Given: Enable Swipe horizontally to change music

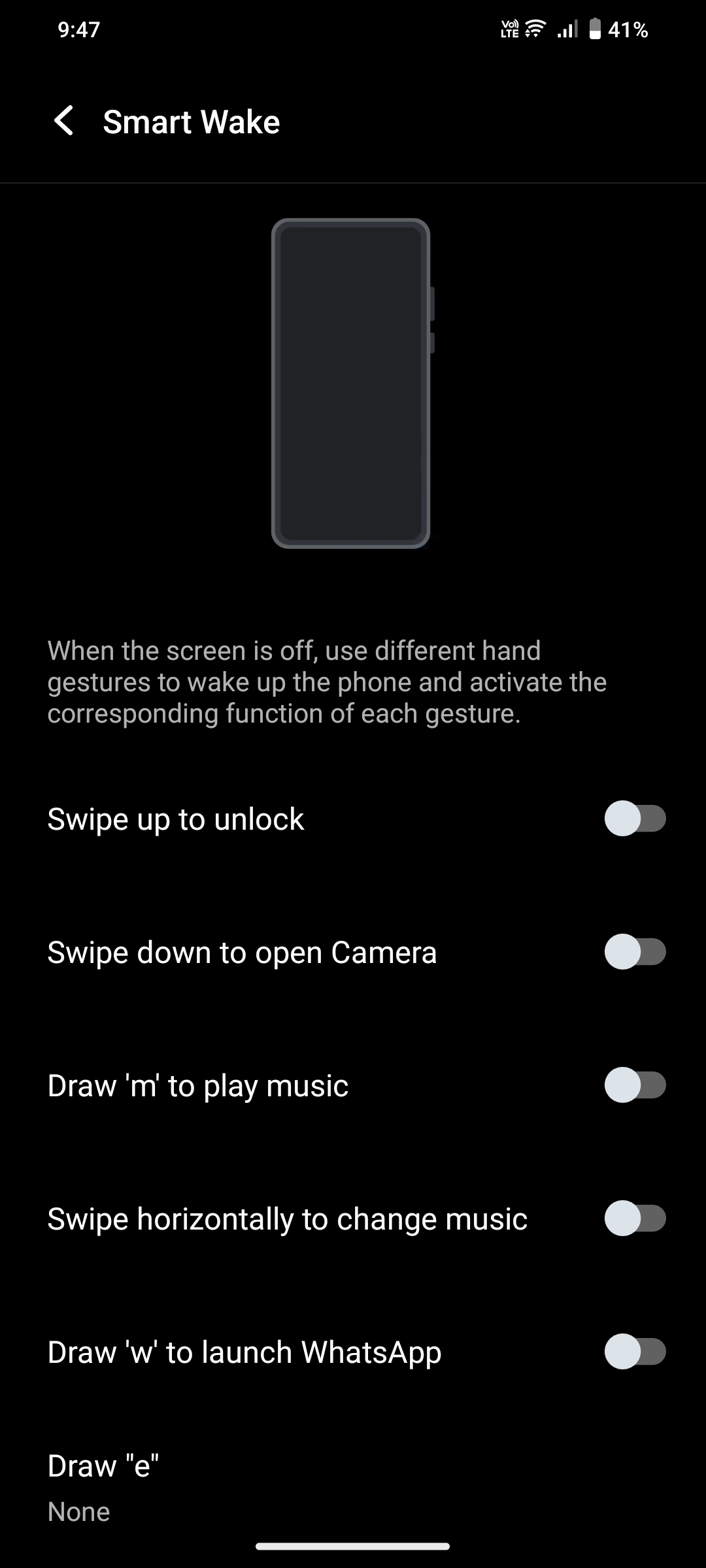Looking at the screenshot, I should coord(634,1218).
